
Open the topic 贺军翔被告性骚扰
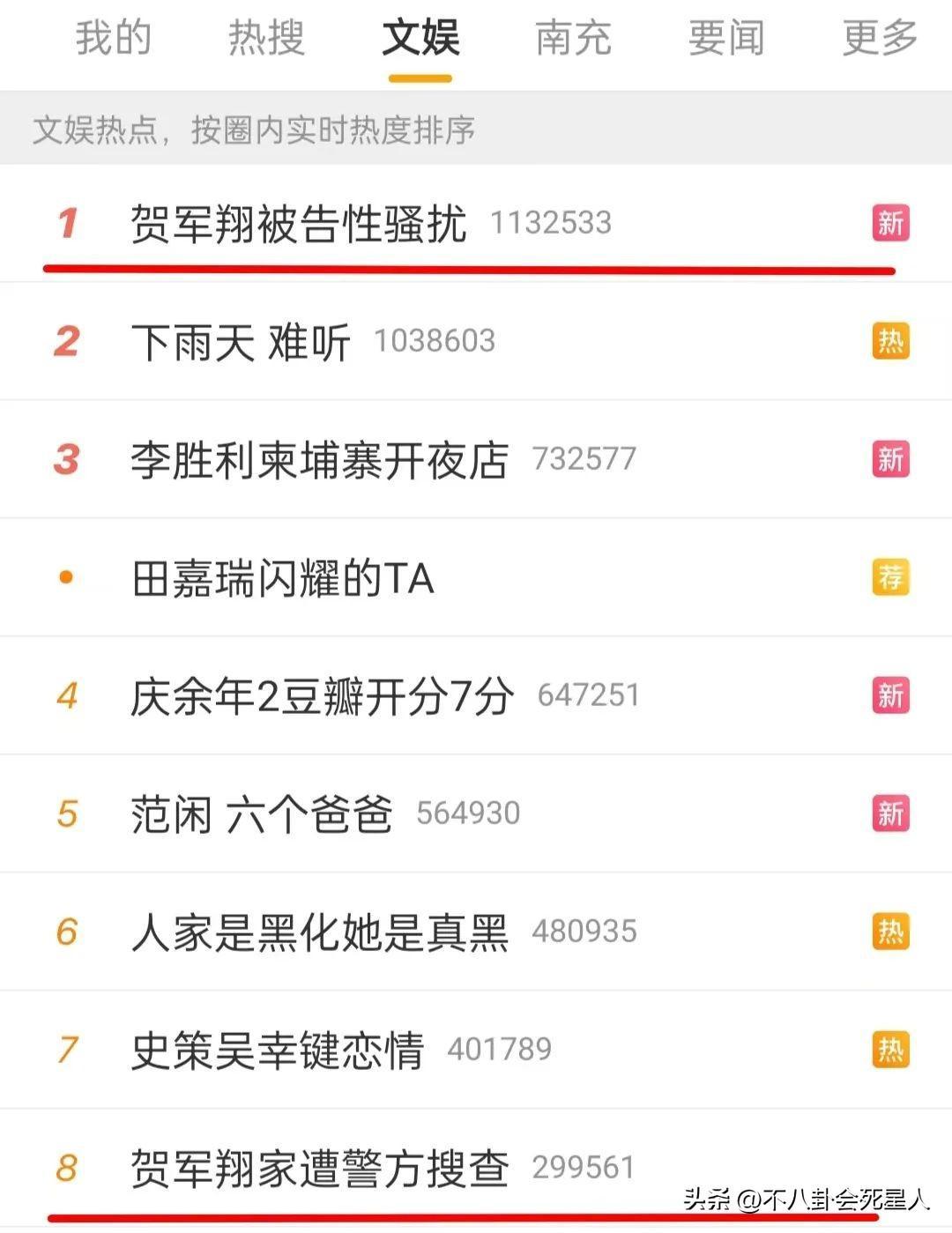299,224
